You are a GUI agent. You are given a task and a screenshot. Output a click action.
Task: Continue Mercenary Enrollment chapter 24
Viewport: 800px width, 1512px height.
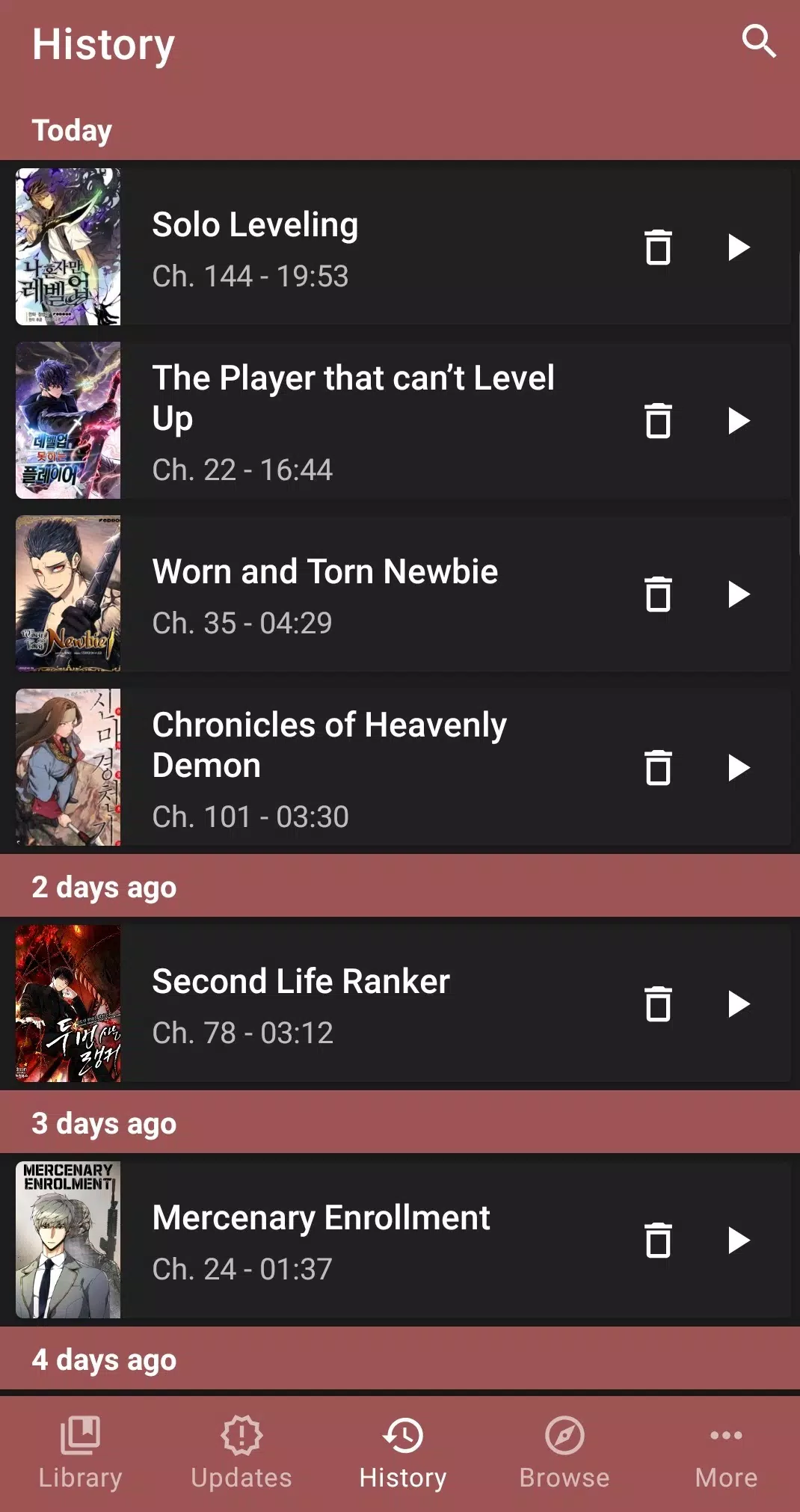point(739,1241)
